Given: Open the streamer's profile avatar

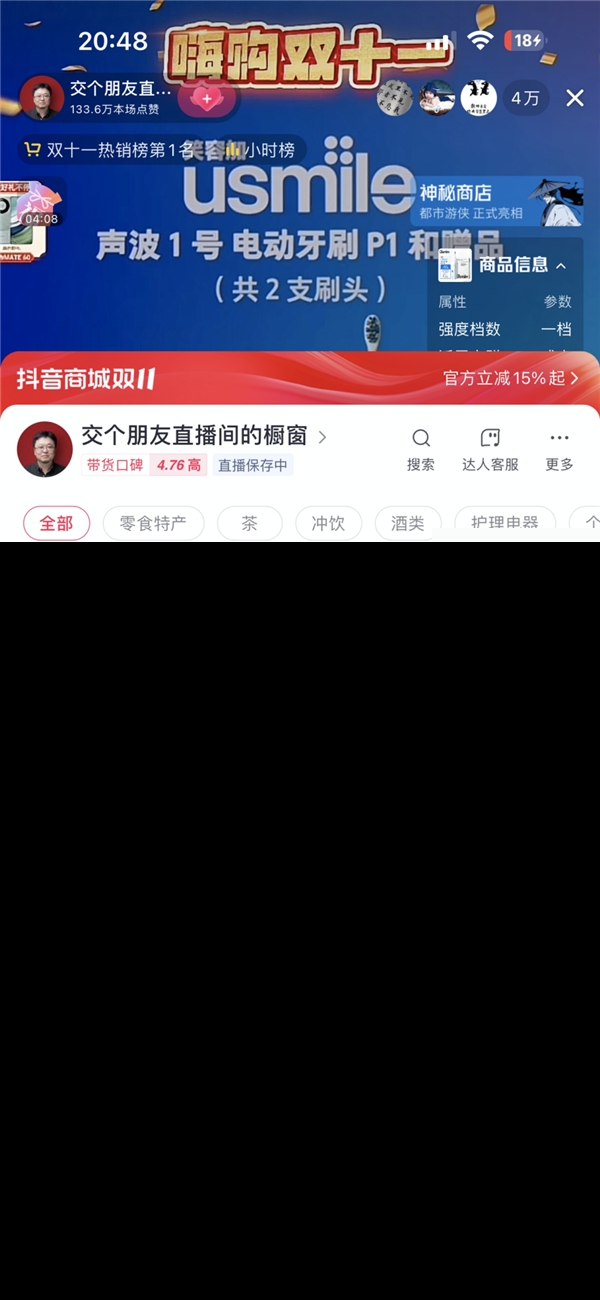Looking at the screenshot, I should (x=42, y=98).
